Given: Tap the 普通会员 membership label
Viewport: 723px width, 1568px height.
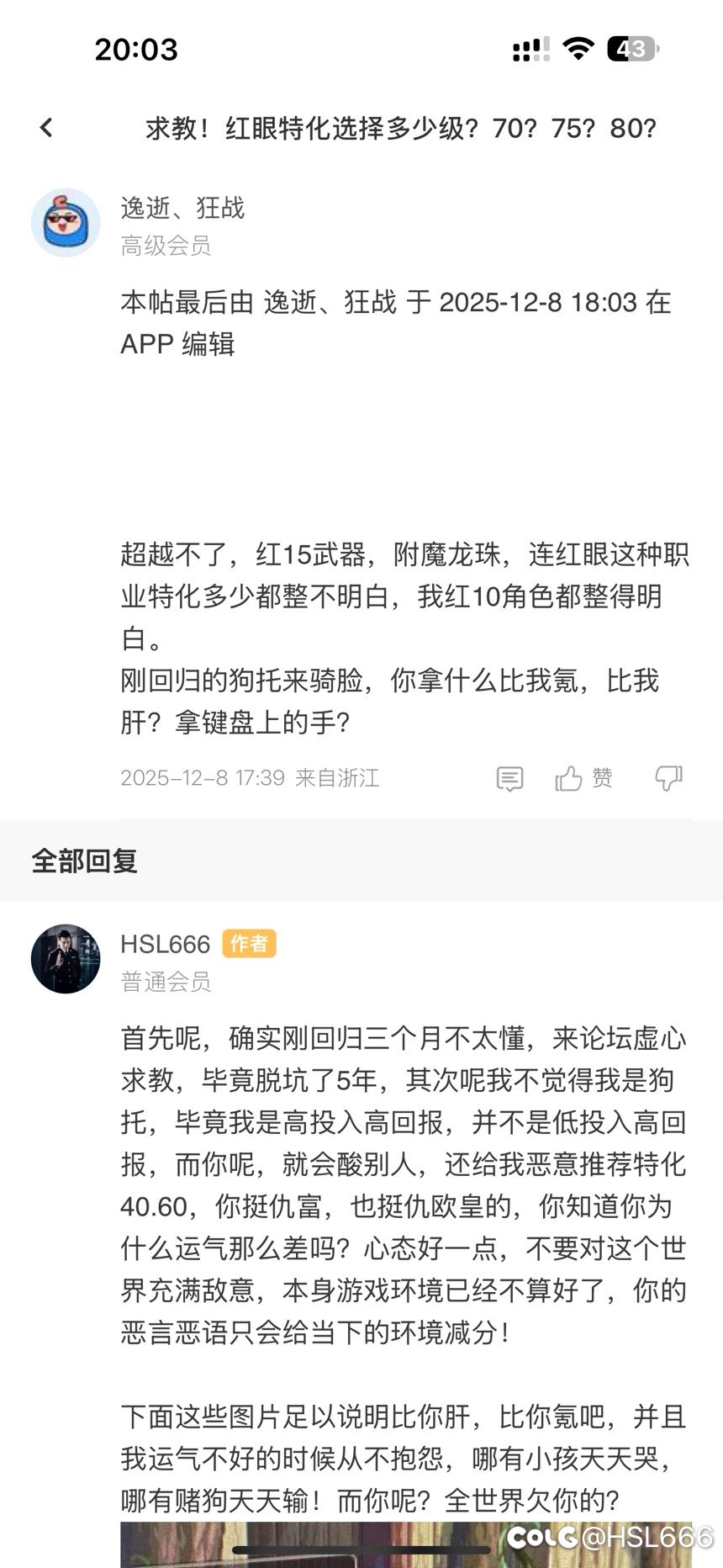Looking at the screenshot, I should pos(166,983).
